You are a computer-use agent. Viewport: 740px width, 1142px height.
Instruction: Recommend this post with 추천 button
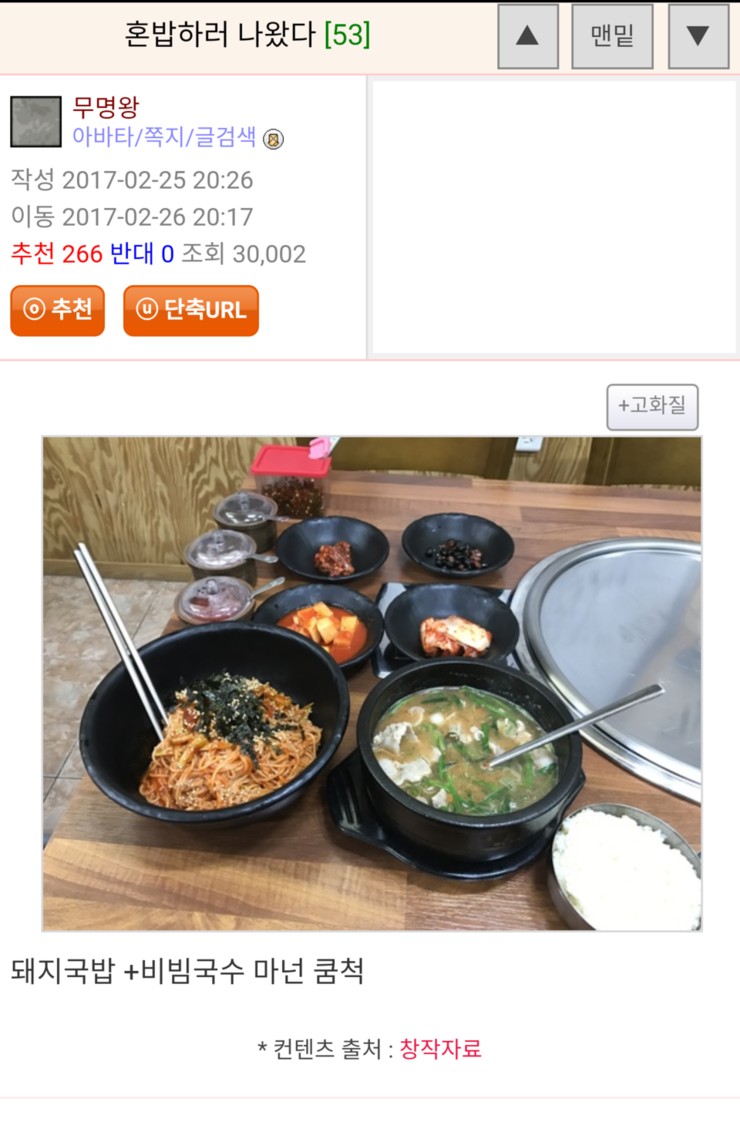(x=57, y=310)
